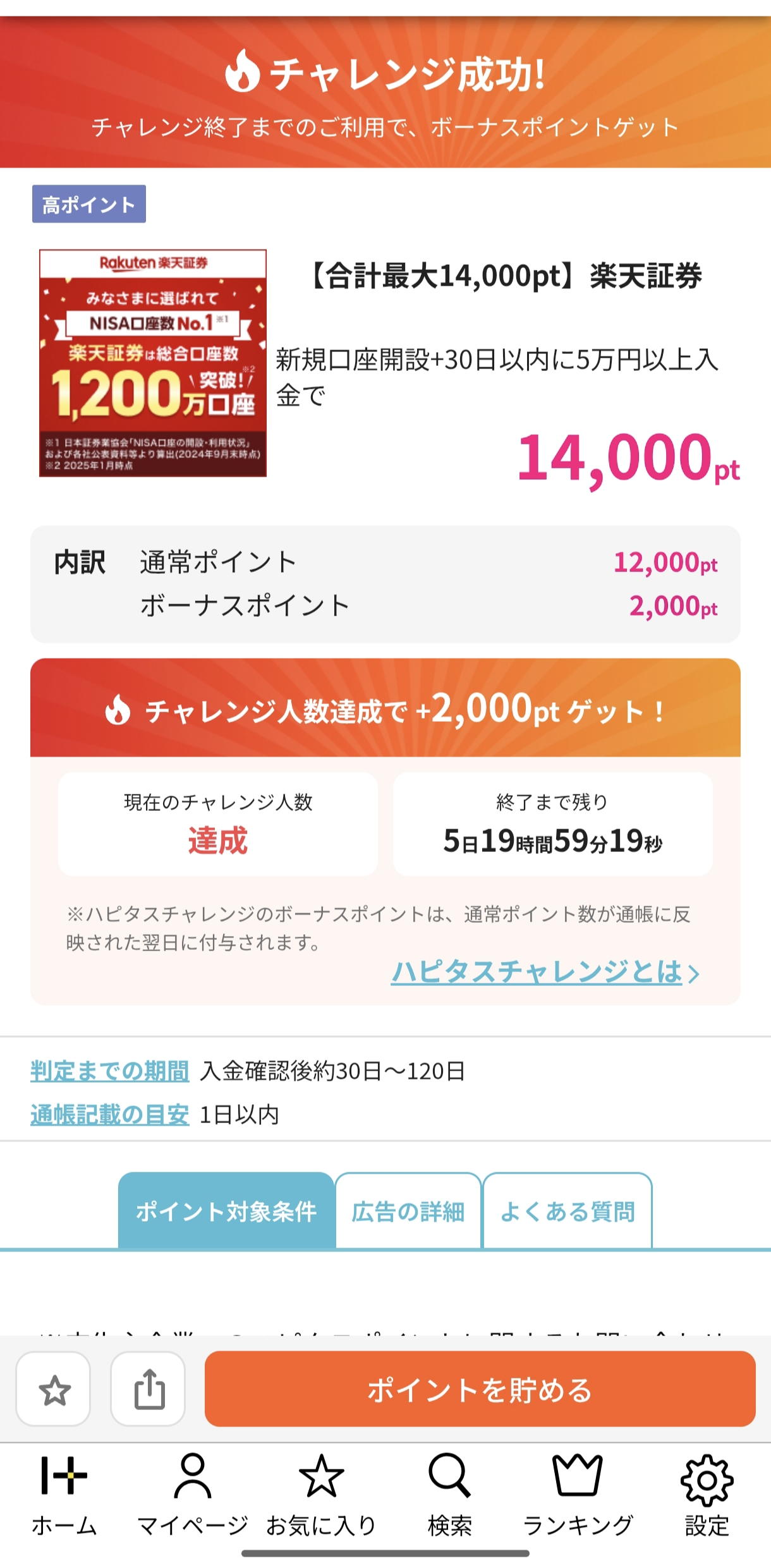Select the ポイント対象条件 tab
Image resolution: width=771 pixels, height=1568 pixels.
pyautogui.click(x=226, y=1211)
